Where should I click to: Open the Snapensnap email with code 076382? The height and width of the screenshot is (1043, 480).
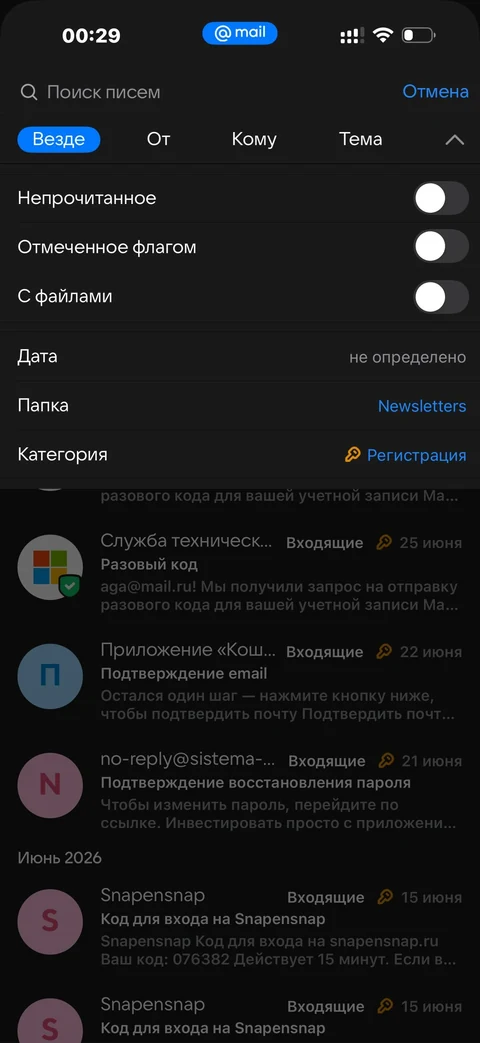click(x=240, y=927)
